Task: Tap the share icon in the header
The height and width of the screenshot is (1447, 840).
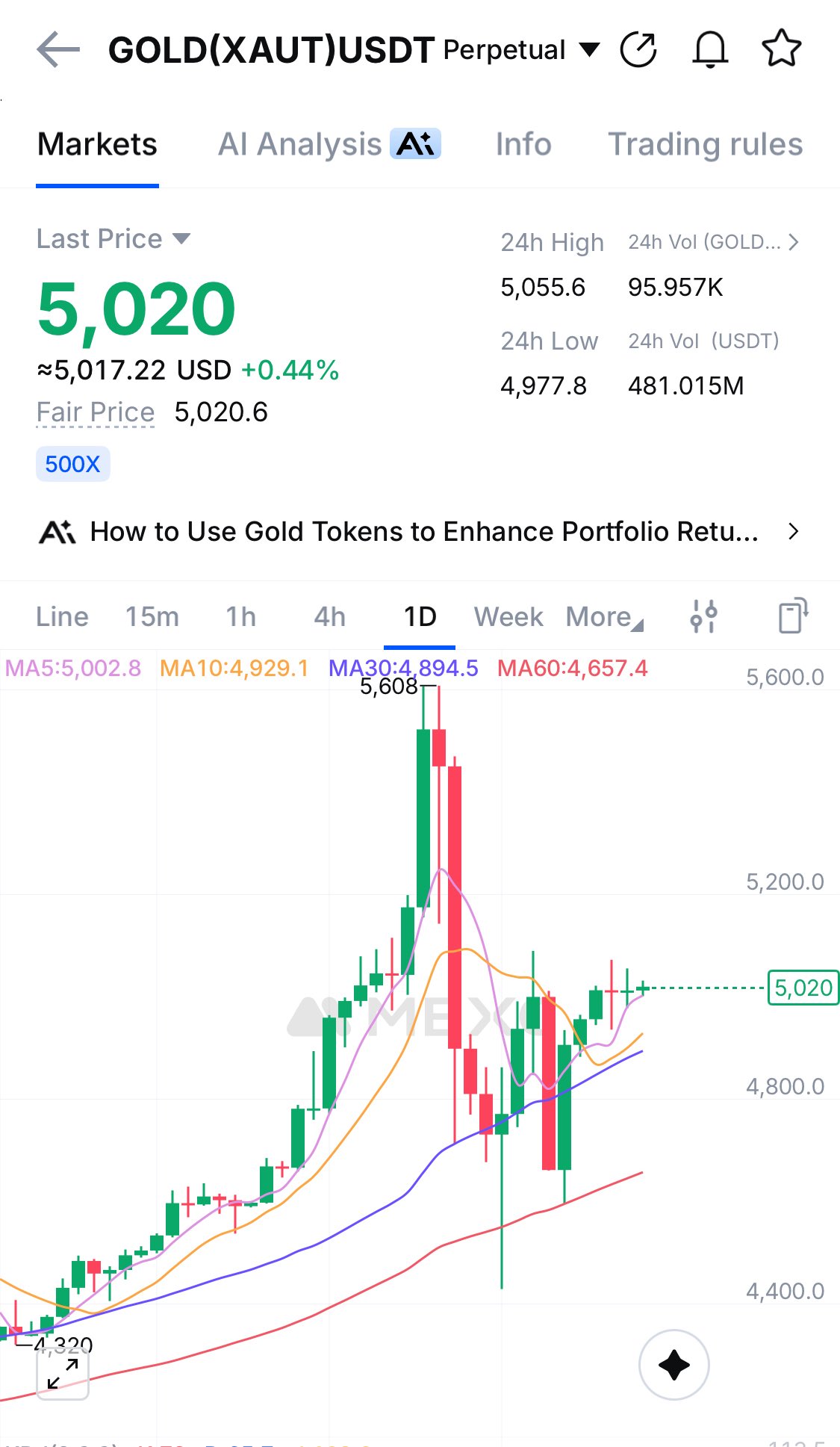Action: (638, 50)
